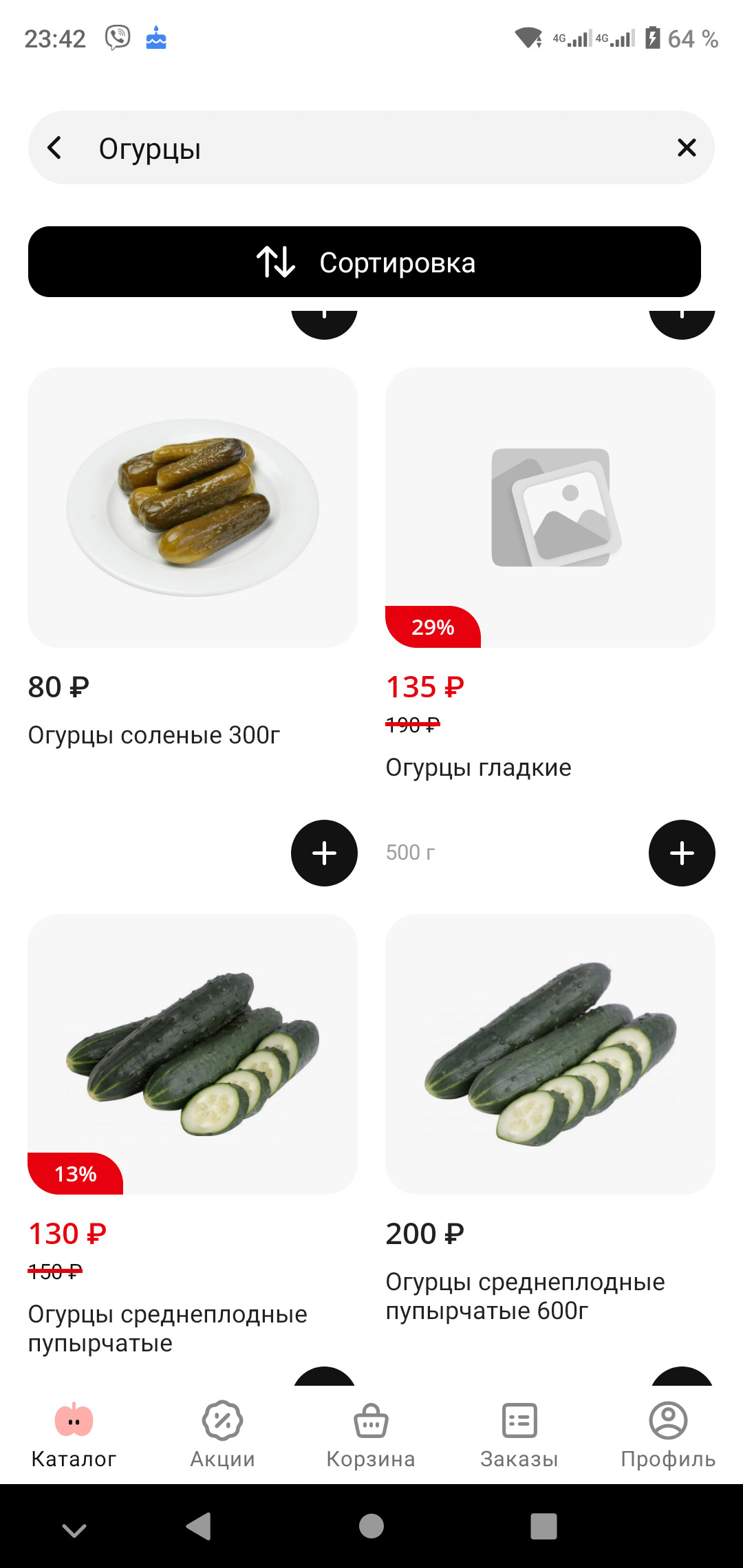The width and height of the screenshot is (743, 1568).
Task: Go back using the search bar arrow
Action: click(54, 148)
